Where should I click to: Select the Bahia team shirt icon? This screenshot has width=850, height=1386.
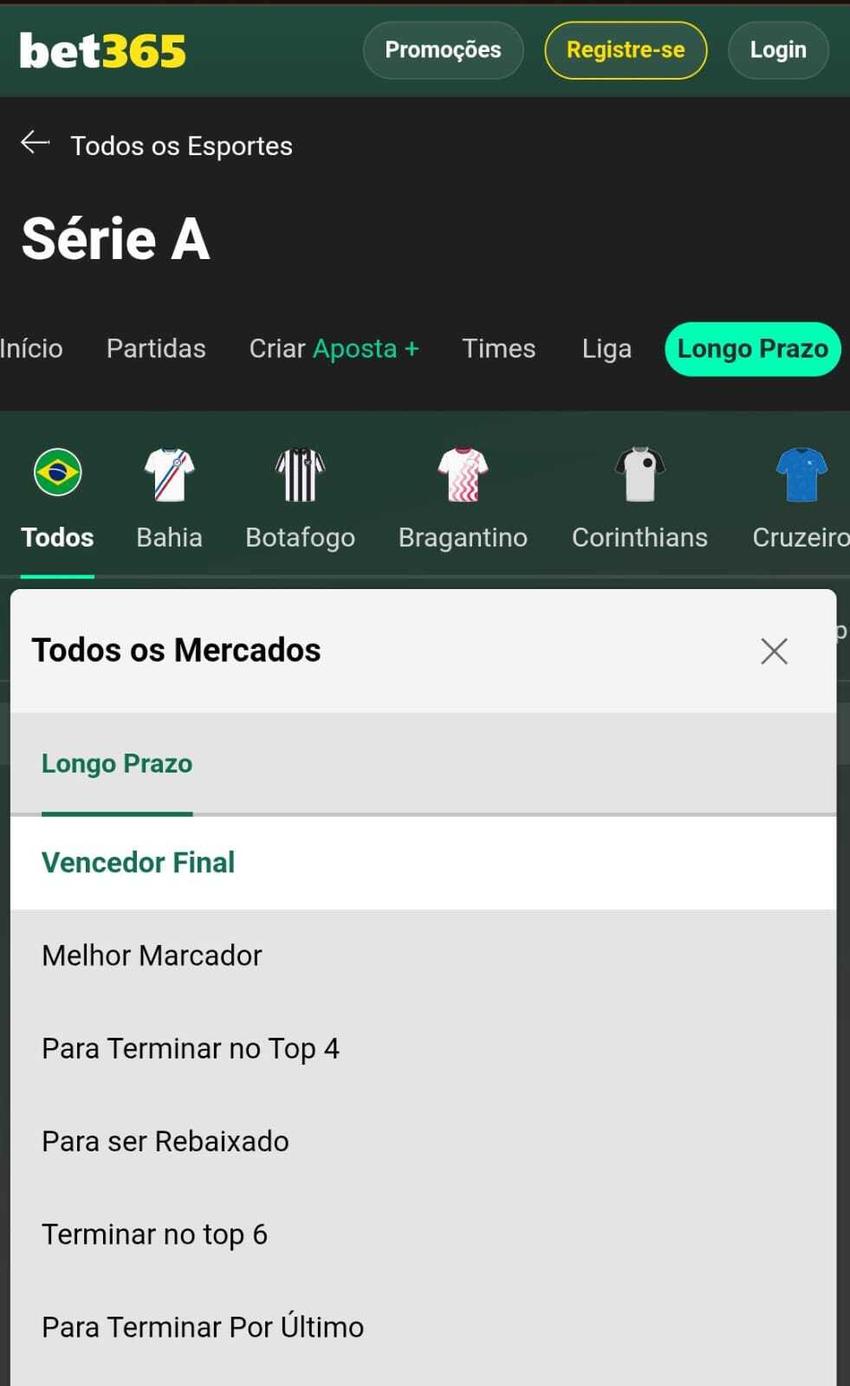click(169, 473)
